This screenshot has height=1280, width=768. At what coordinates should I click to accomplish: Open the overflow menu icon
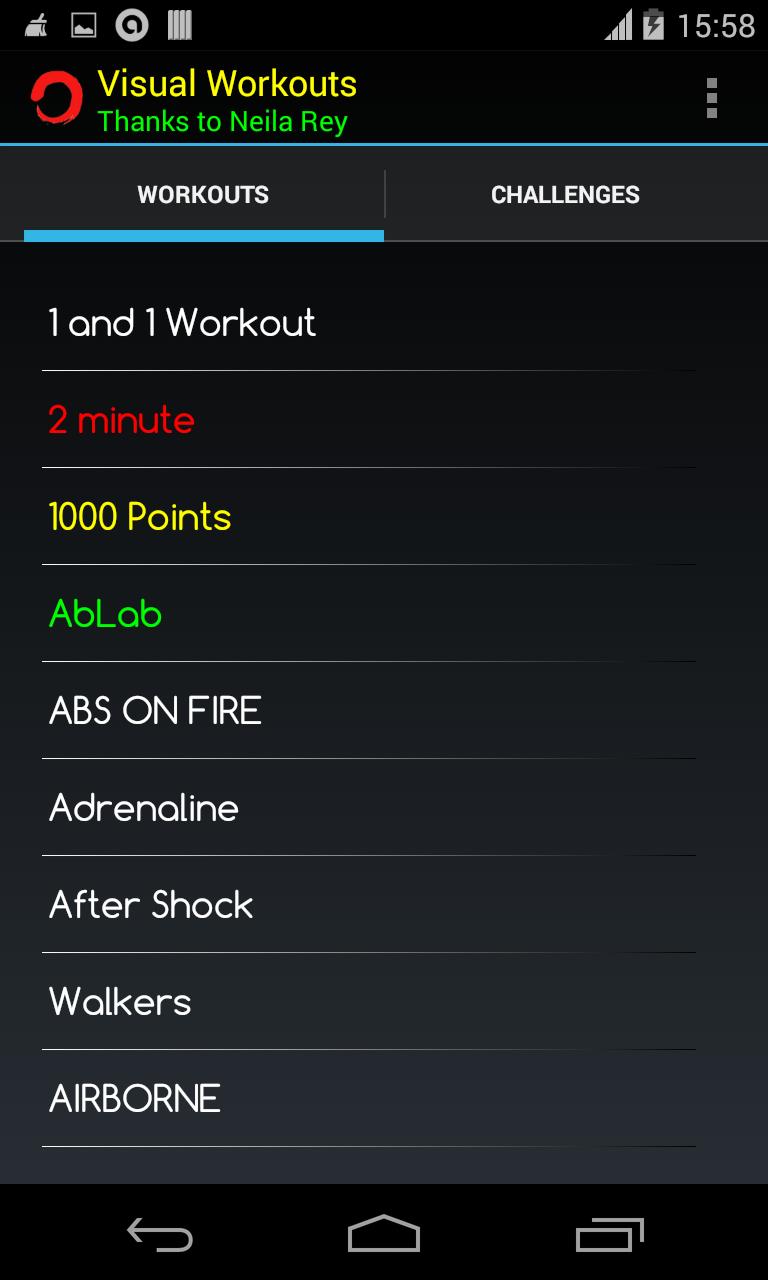click(713, 97)
